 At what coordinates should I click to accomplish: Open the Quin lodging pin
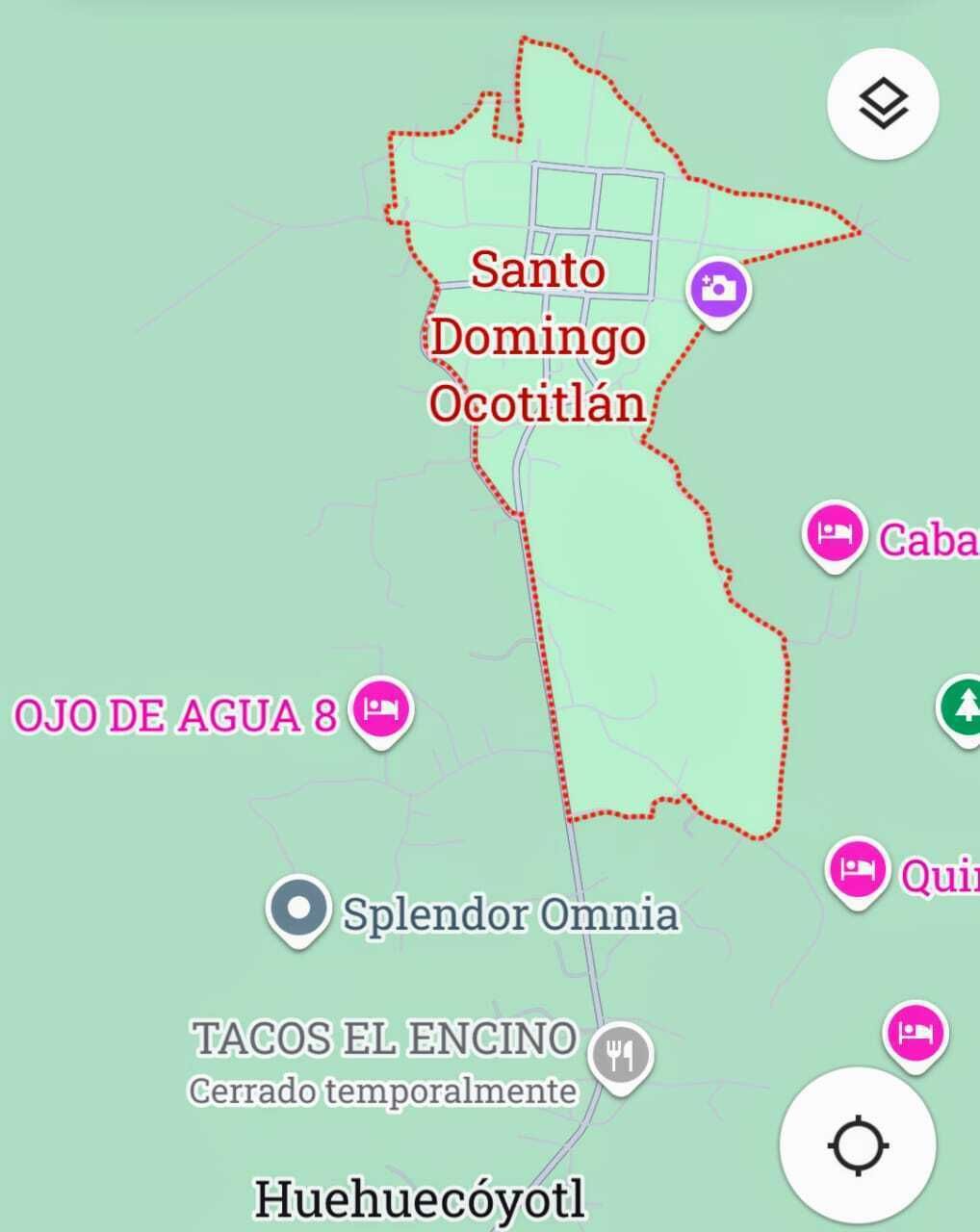pos(857,869)
